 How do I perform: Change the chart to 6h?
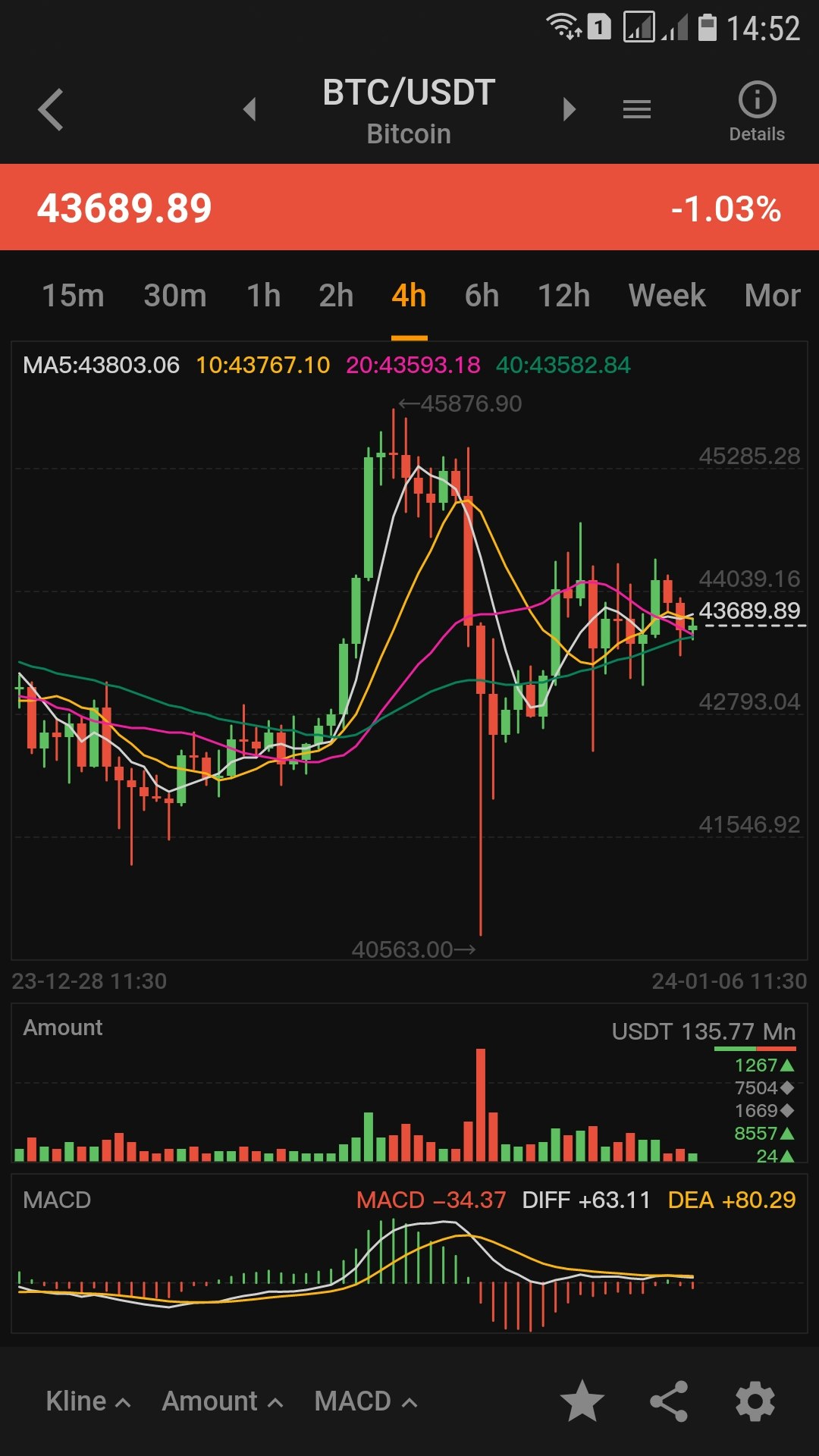point(482,295)
